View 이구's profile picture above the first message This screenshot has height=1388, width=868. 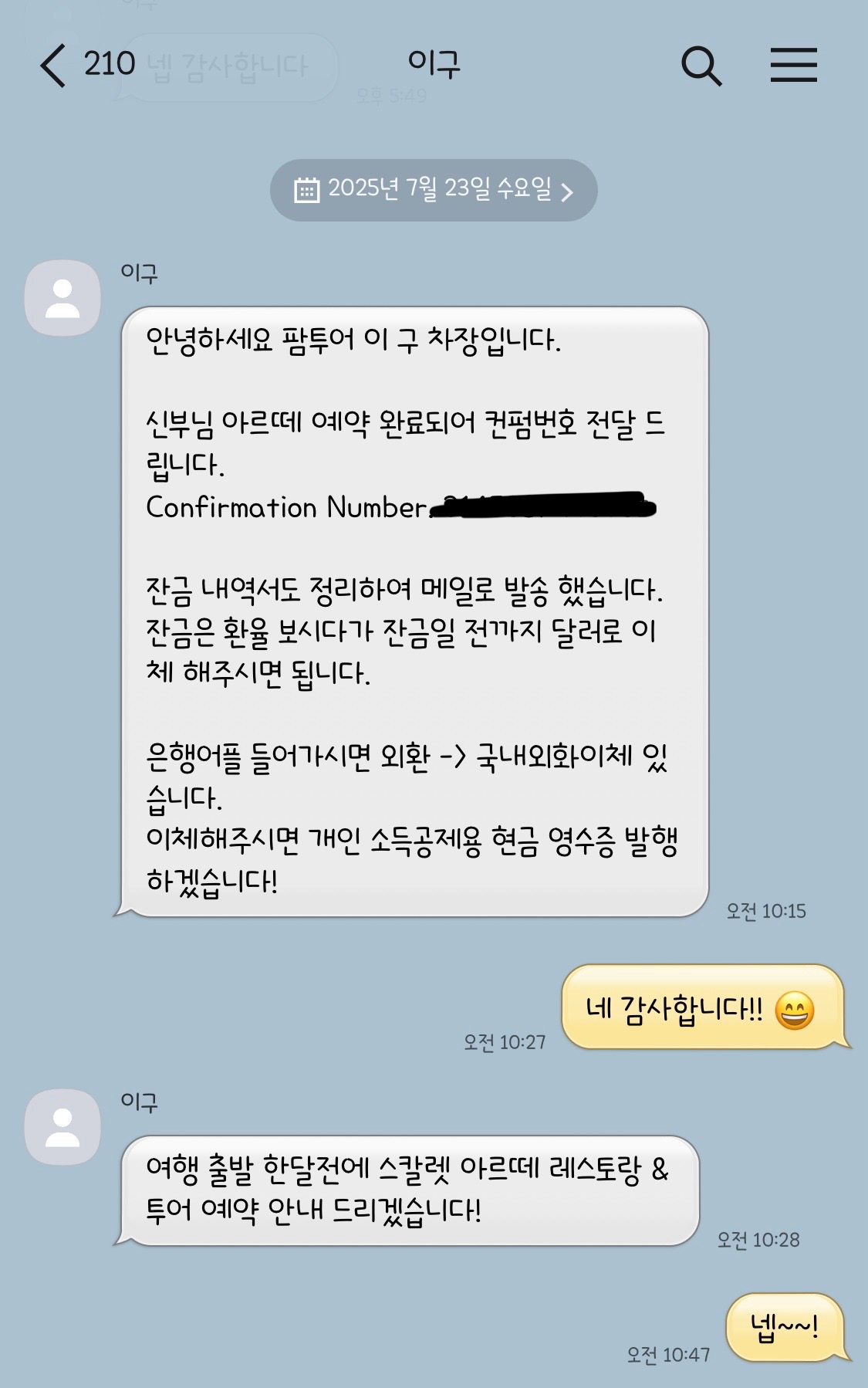pos(62,298)
